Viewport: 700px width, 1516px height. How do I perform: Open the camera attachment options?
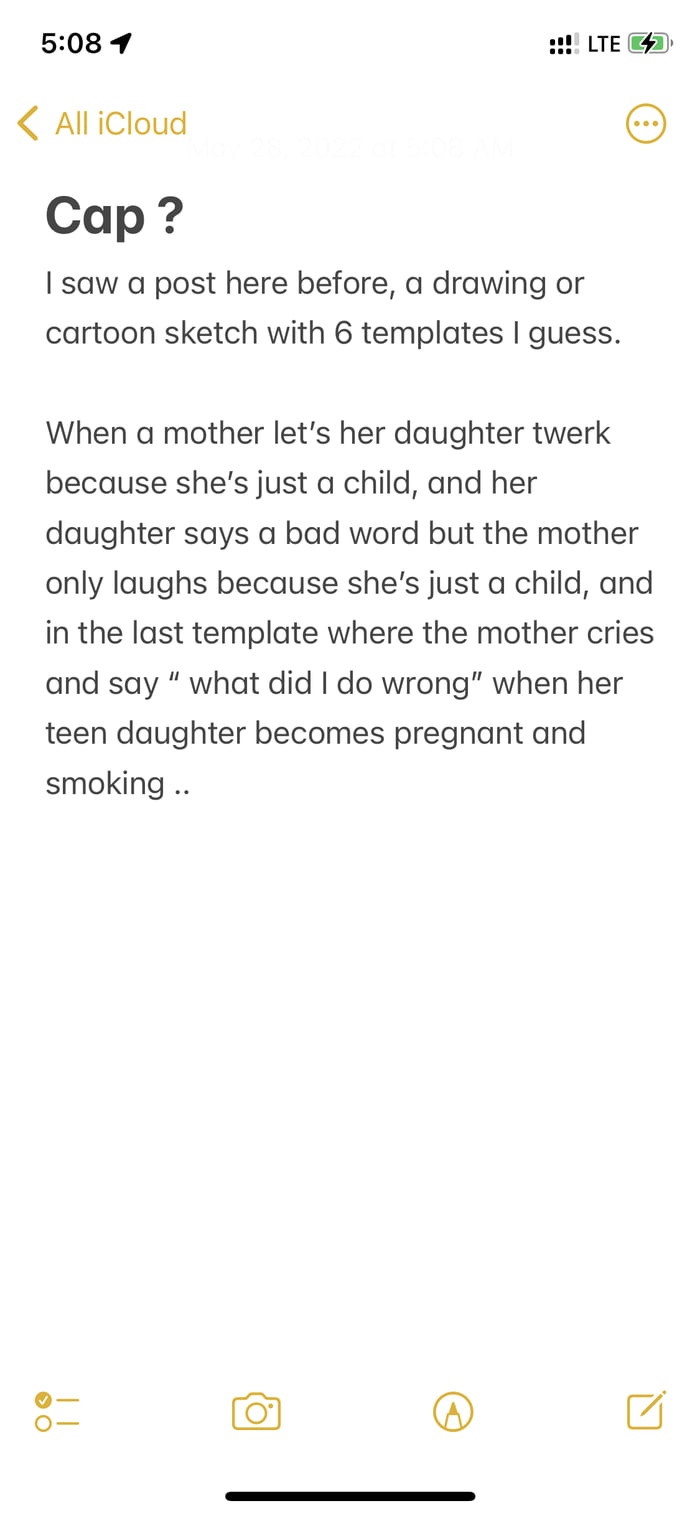point(256,1411)
